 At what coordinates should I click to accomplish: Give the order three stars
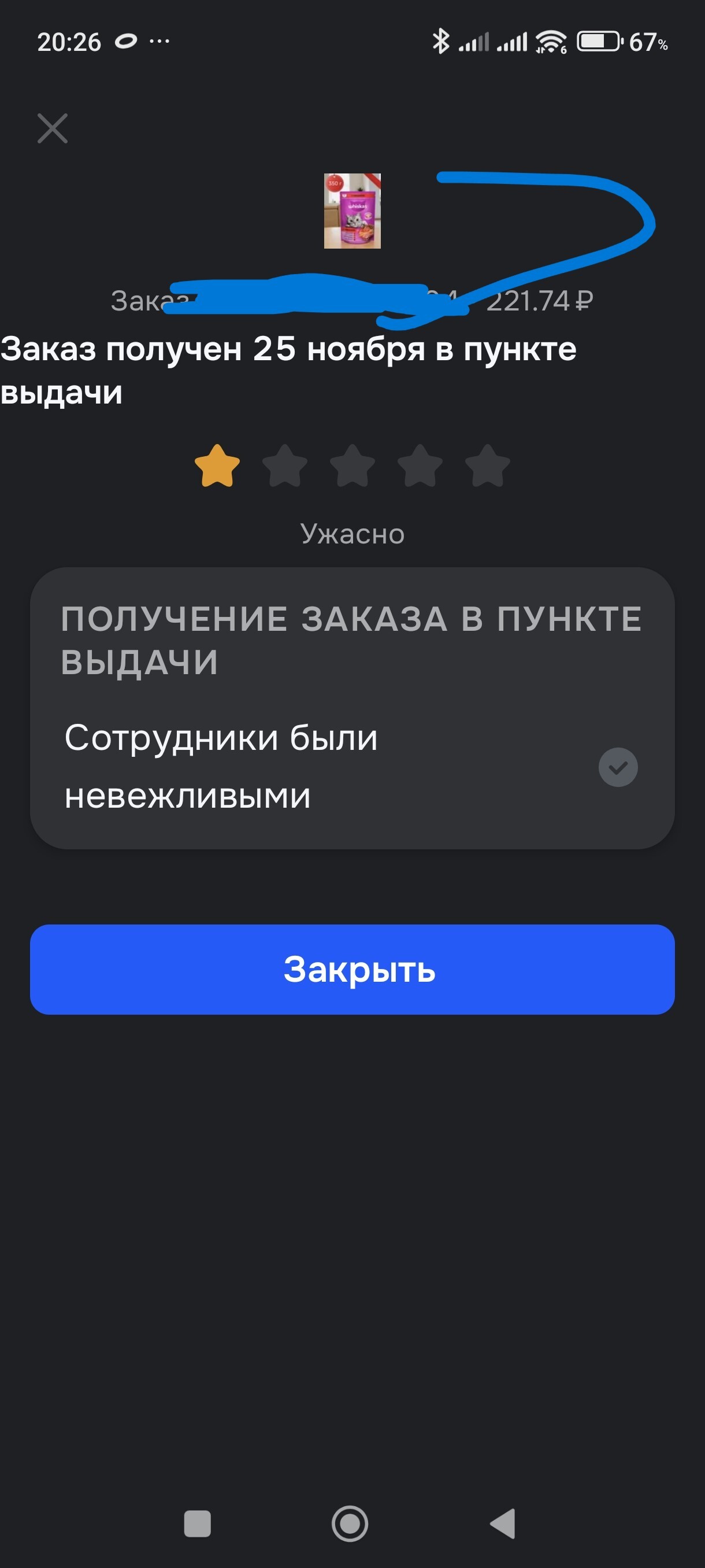click(x=352, y=466)
